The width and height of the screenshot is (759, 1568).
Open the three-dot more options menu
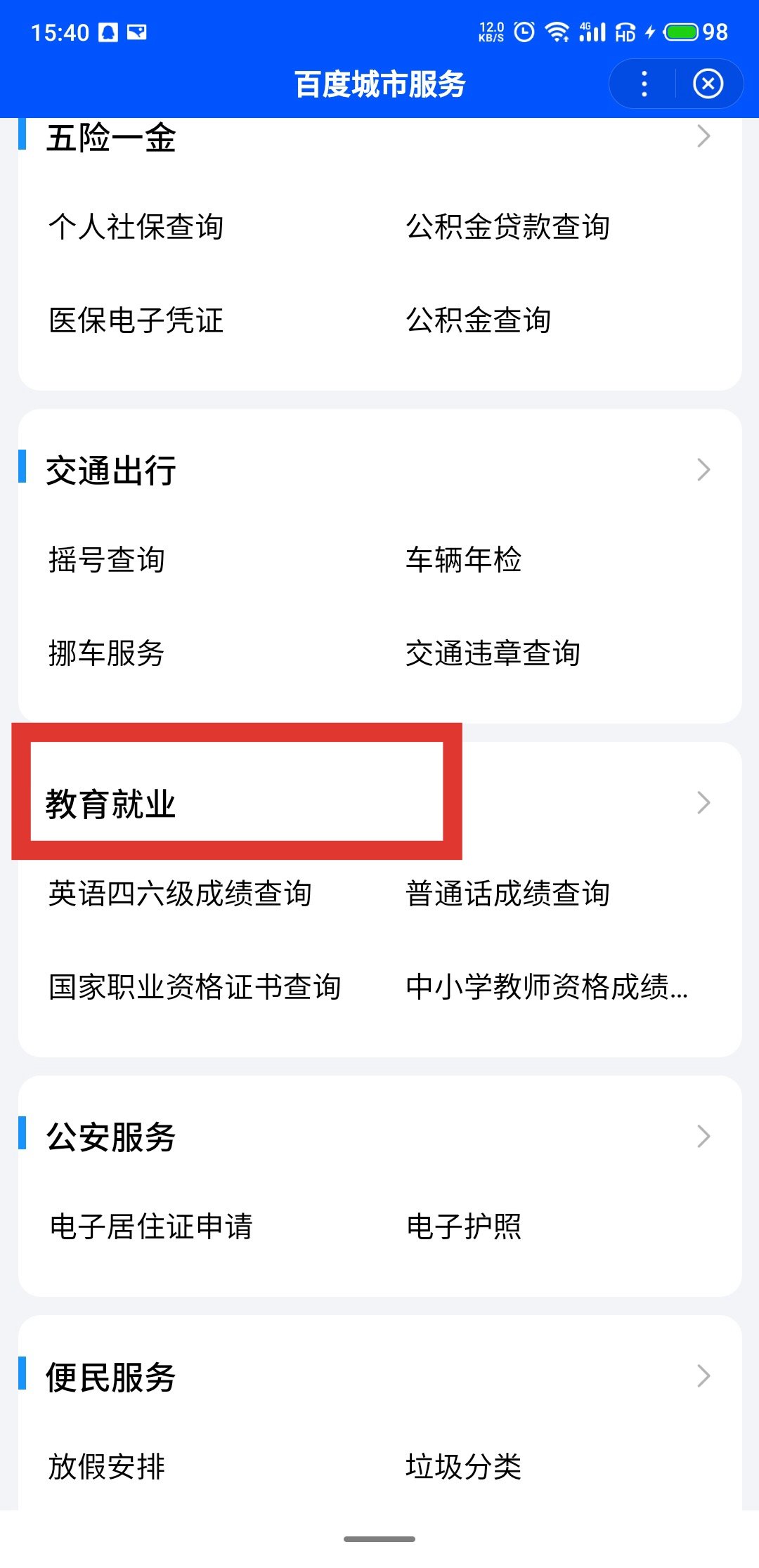[644, 84]
